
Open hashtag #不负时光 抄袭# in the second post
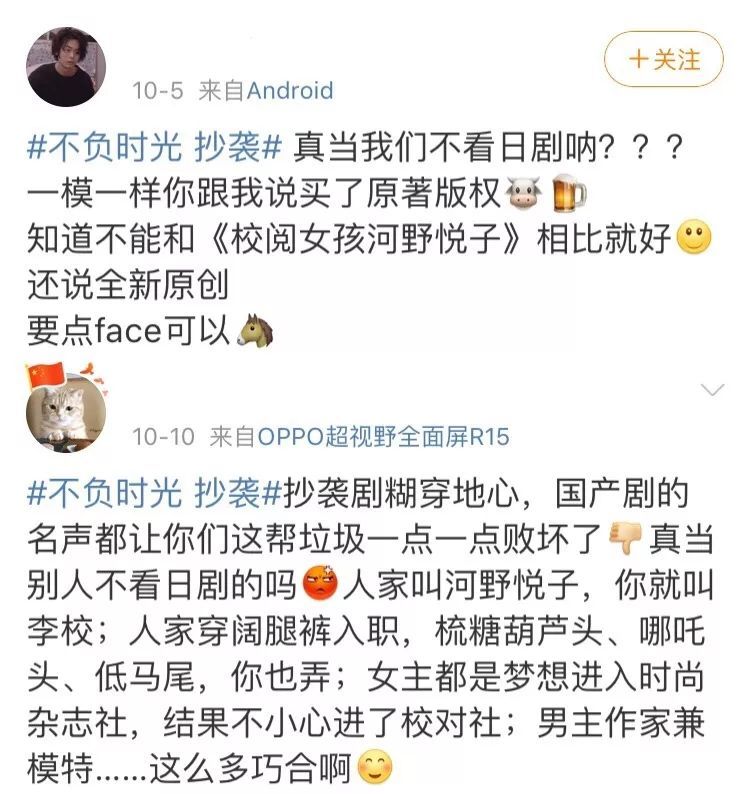(x=153, y=492)
